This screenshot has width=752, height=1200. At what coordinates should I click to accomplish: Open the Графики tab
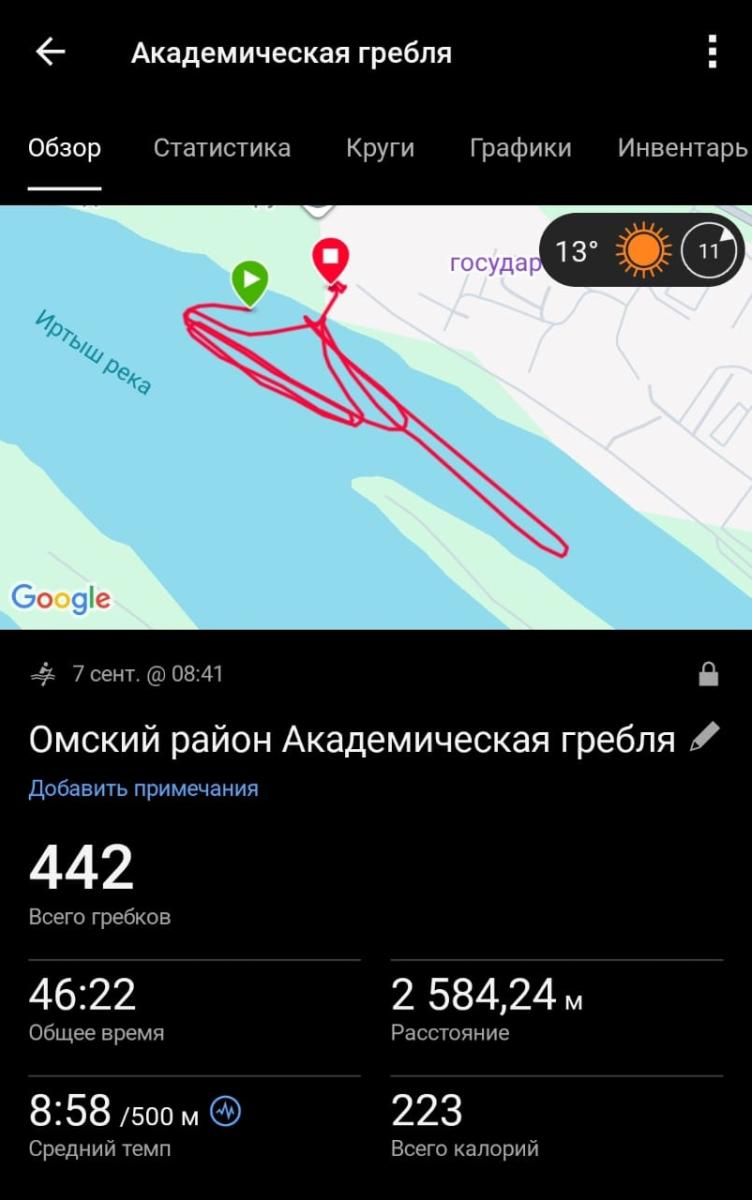pos(520,148)
